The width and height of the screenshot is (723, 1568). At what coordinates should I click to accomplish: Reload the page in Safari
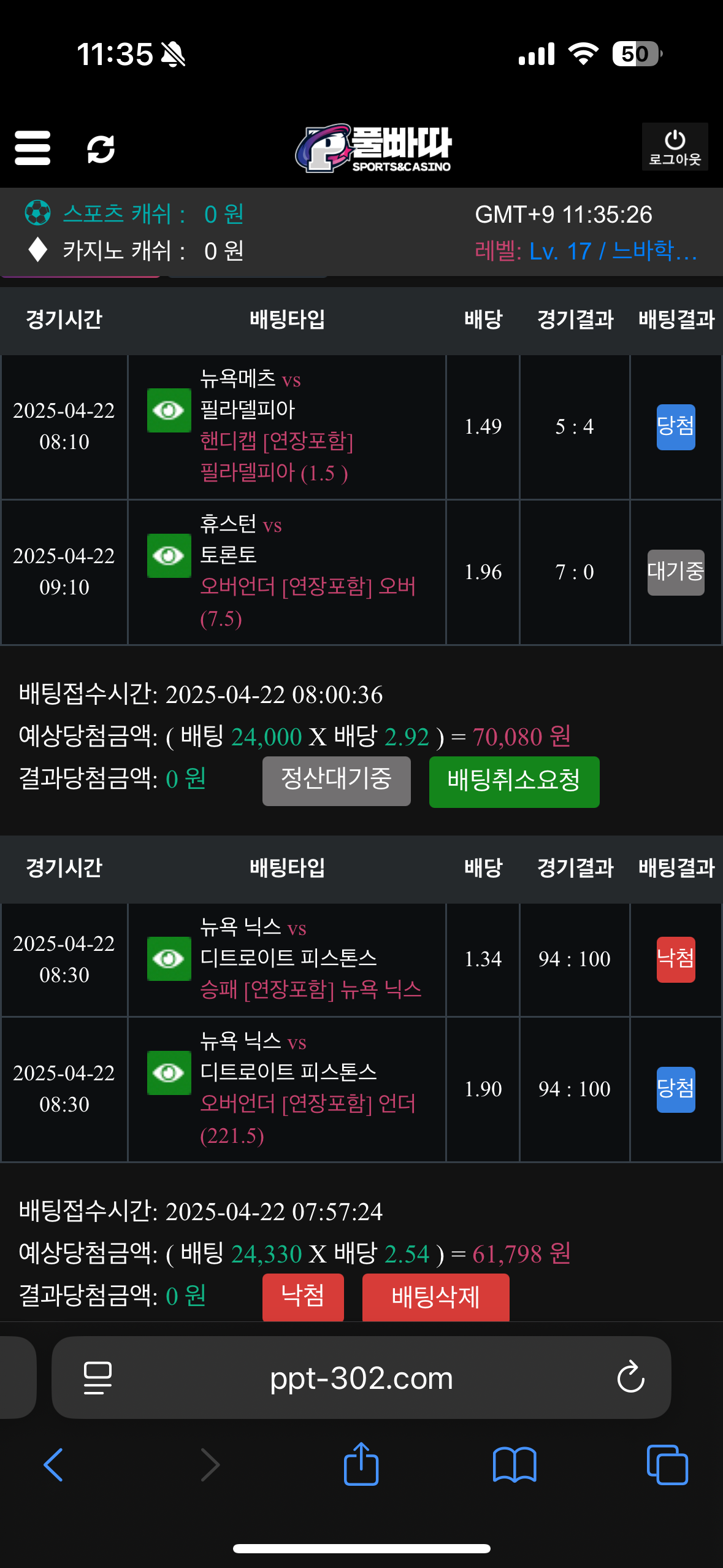click(630, 1378)
